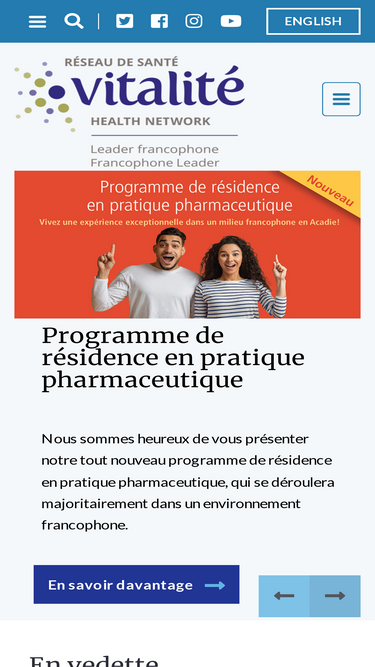The height and width of the screenshot is (667, 375).
Task: Open the pharmacy residency programme banner
Action: tap(188, 245)
